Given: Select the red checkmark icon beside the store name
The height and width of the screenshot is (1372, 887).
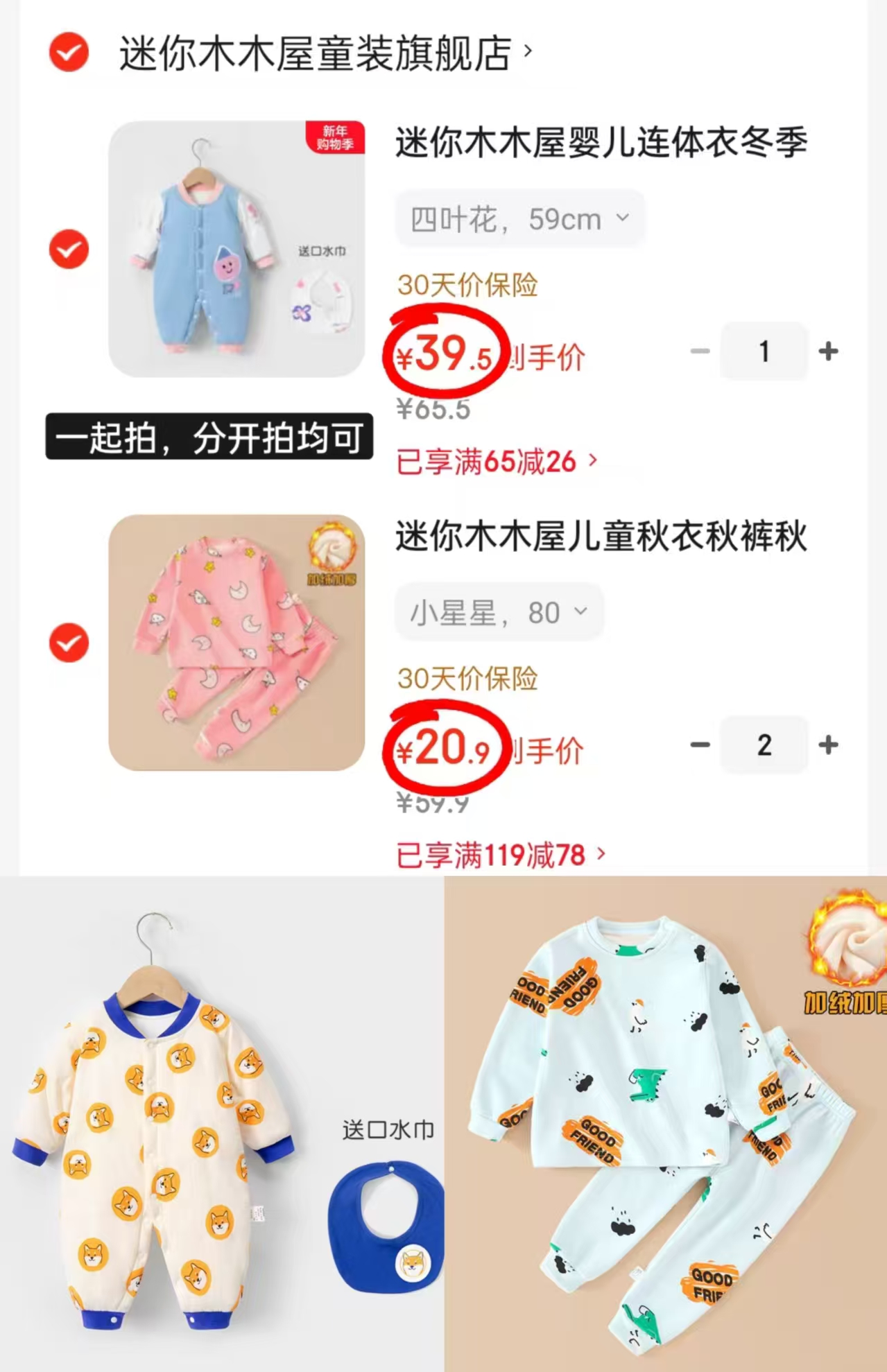Looking at the screenshot, I should coord(67,51).
